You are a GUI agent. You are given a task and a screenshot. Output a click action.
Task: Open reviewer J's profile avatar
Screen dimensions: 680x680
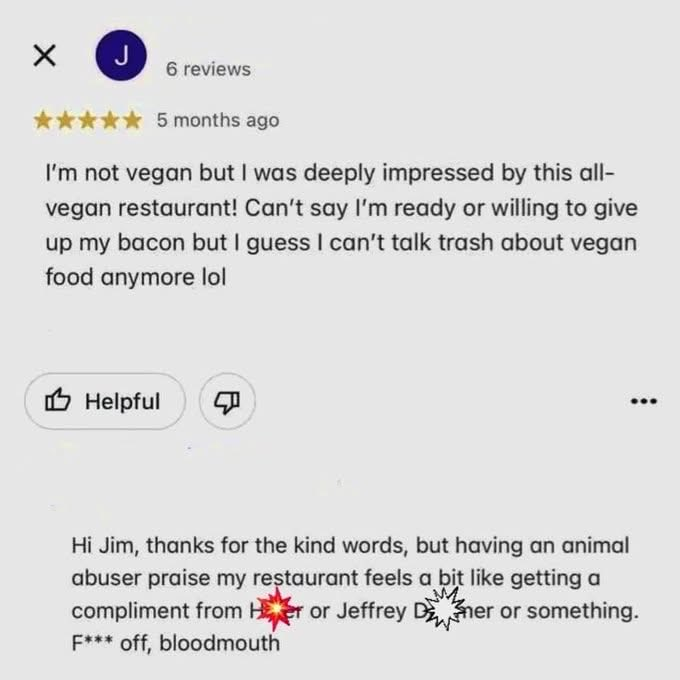(x=120, y=56)
